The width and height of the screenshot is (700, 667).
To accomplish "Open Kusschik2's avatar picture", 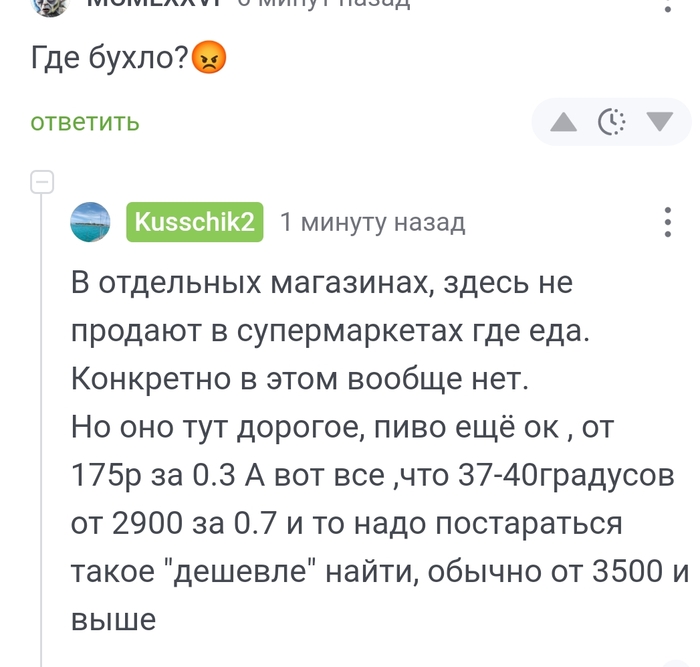I will click(x=90, y=222).
